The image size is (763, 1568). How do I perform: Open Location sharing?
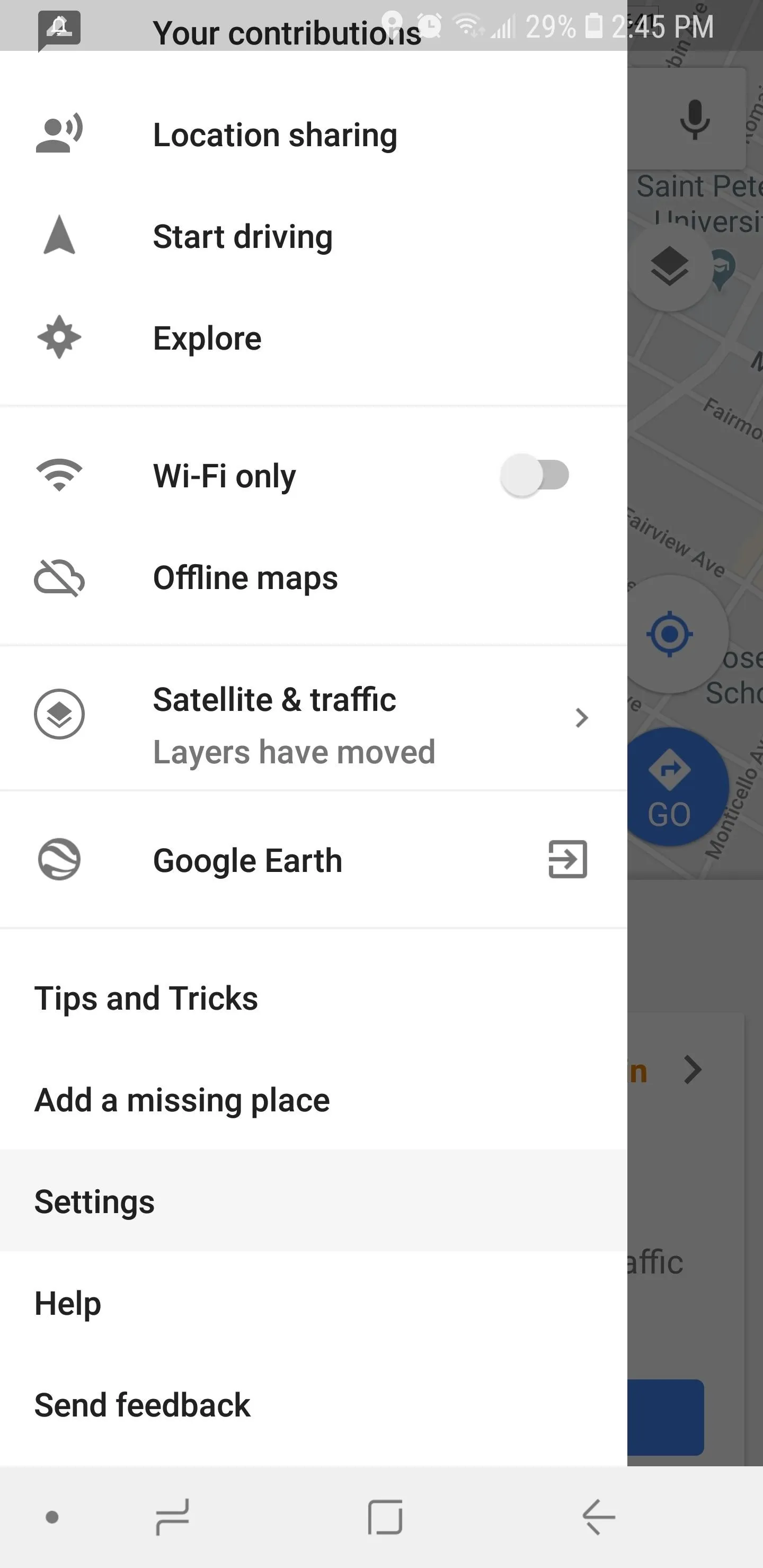click(x=314, y=135)
